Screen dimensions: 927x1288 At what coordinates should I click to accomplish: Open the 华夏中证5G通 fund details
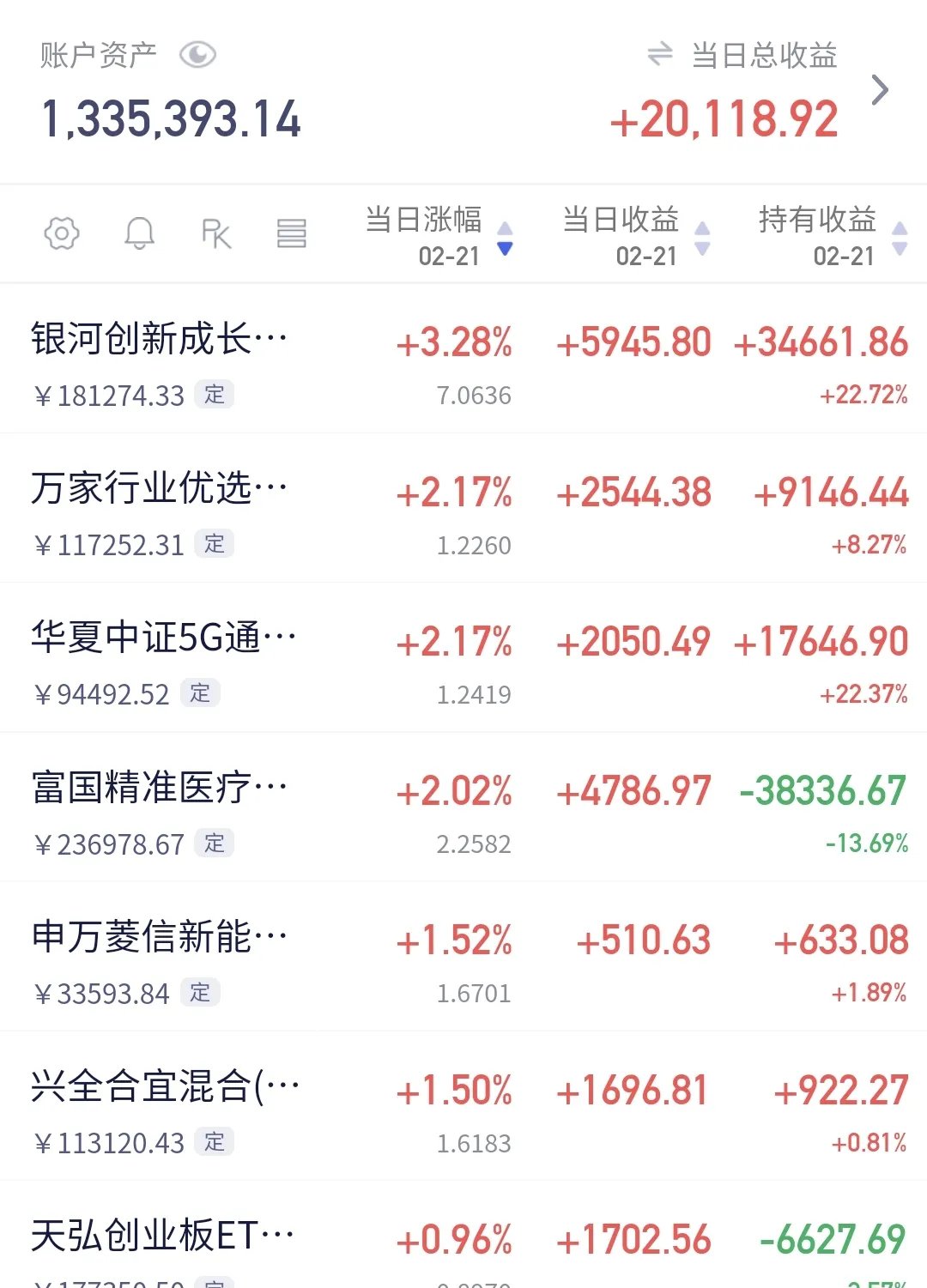pyautogui.click(x=160, y=638)
